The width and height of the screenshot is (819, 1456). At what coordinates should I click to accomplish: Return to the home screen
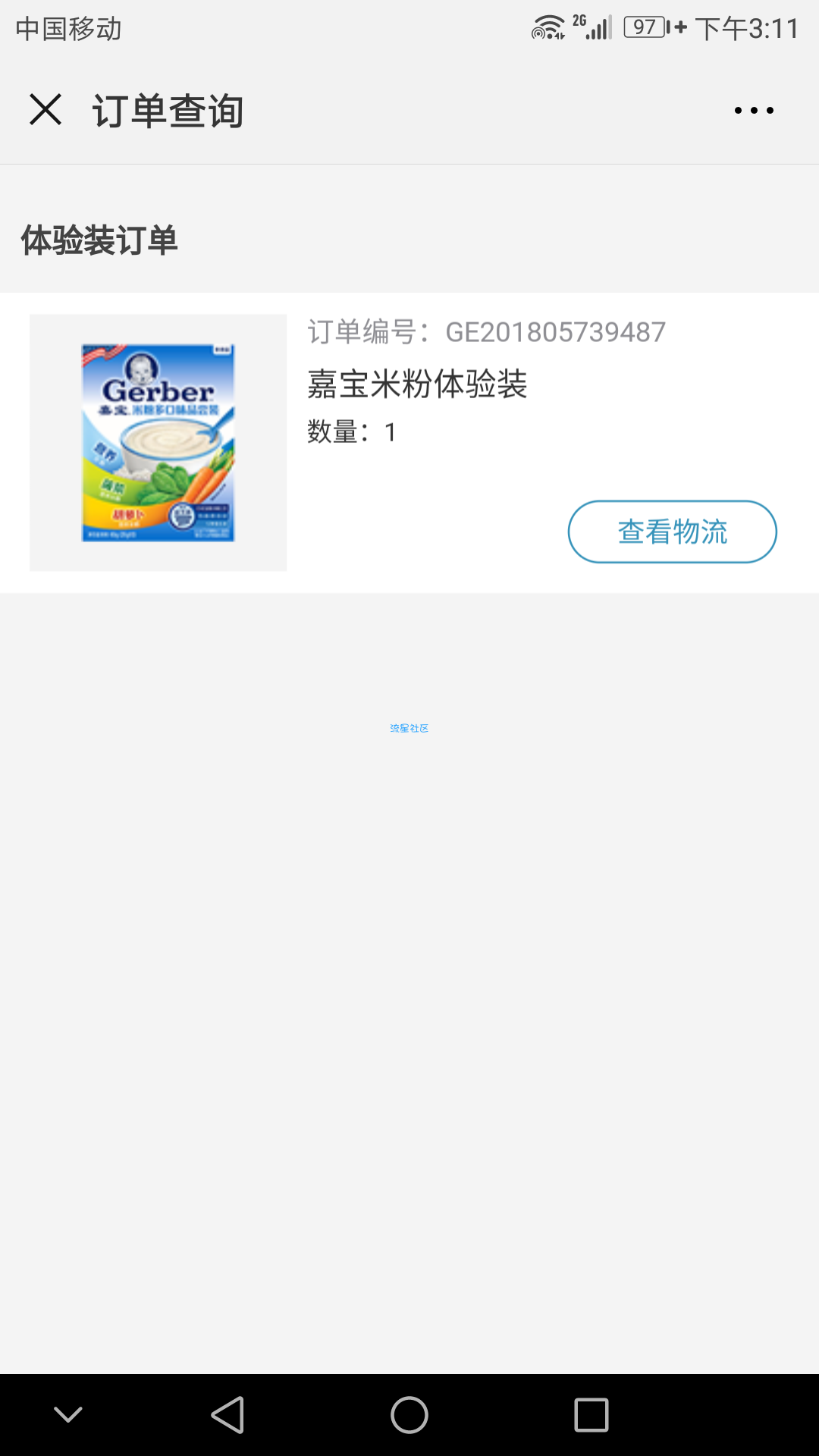(409, 1415)
